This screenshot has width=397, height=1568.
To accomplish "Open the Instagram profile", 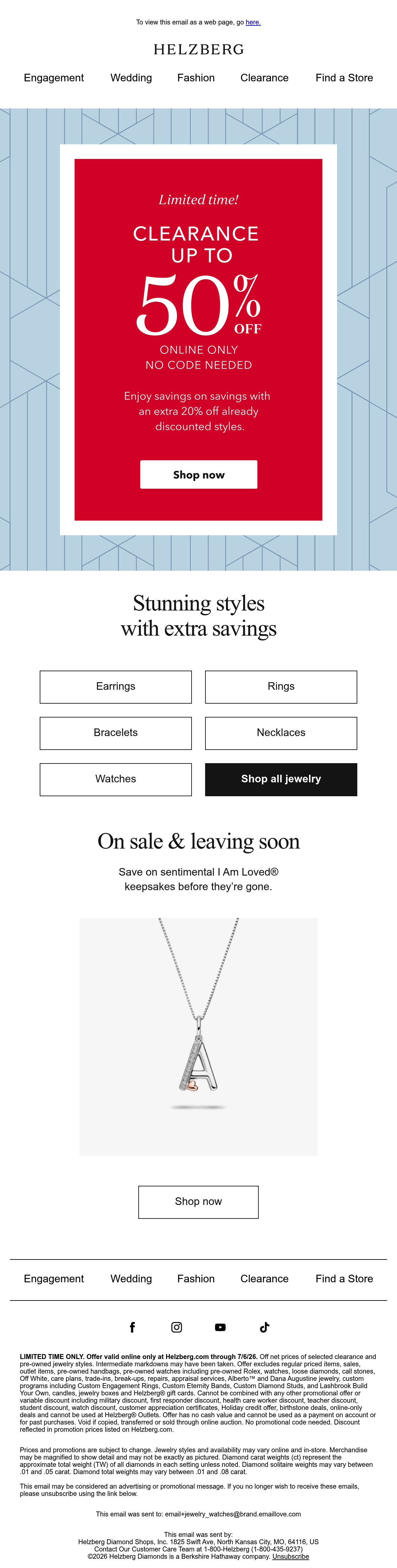I will 177,1327.
